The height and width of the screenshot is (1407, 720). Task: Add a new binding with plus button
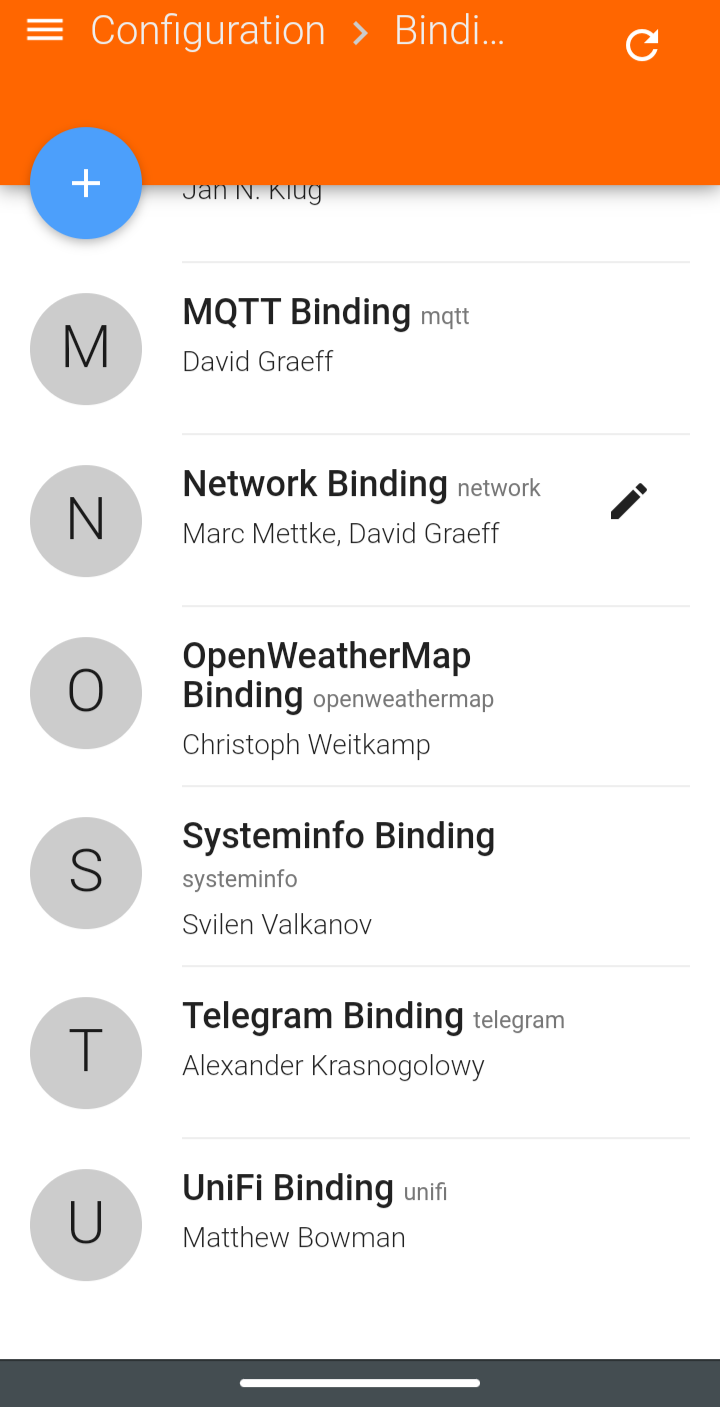(86, 183)
